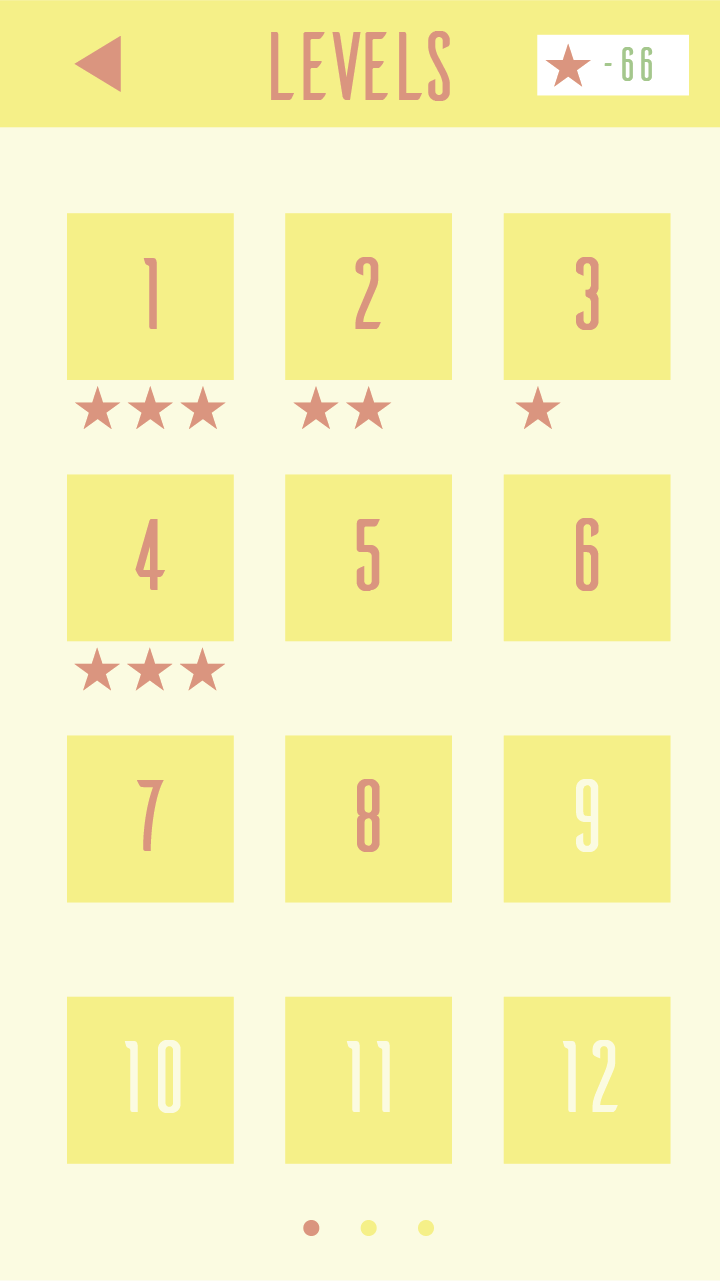Launch level 5
Viewport: 720px width, 1281px height.
[368, 557]
